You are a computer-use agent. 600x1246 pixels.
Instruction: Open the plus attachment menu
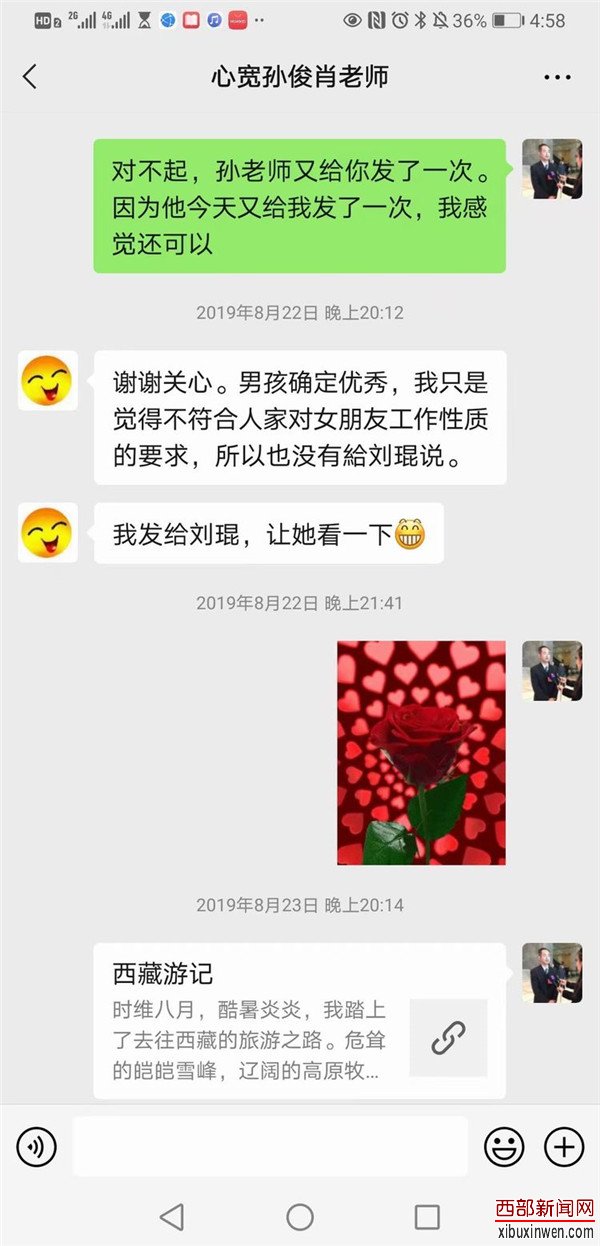(x=564, y=1146)
